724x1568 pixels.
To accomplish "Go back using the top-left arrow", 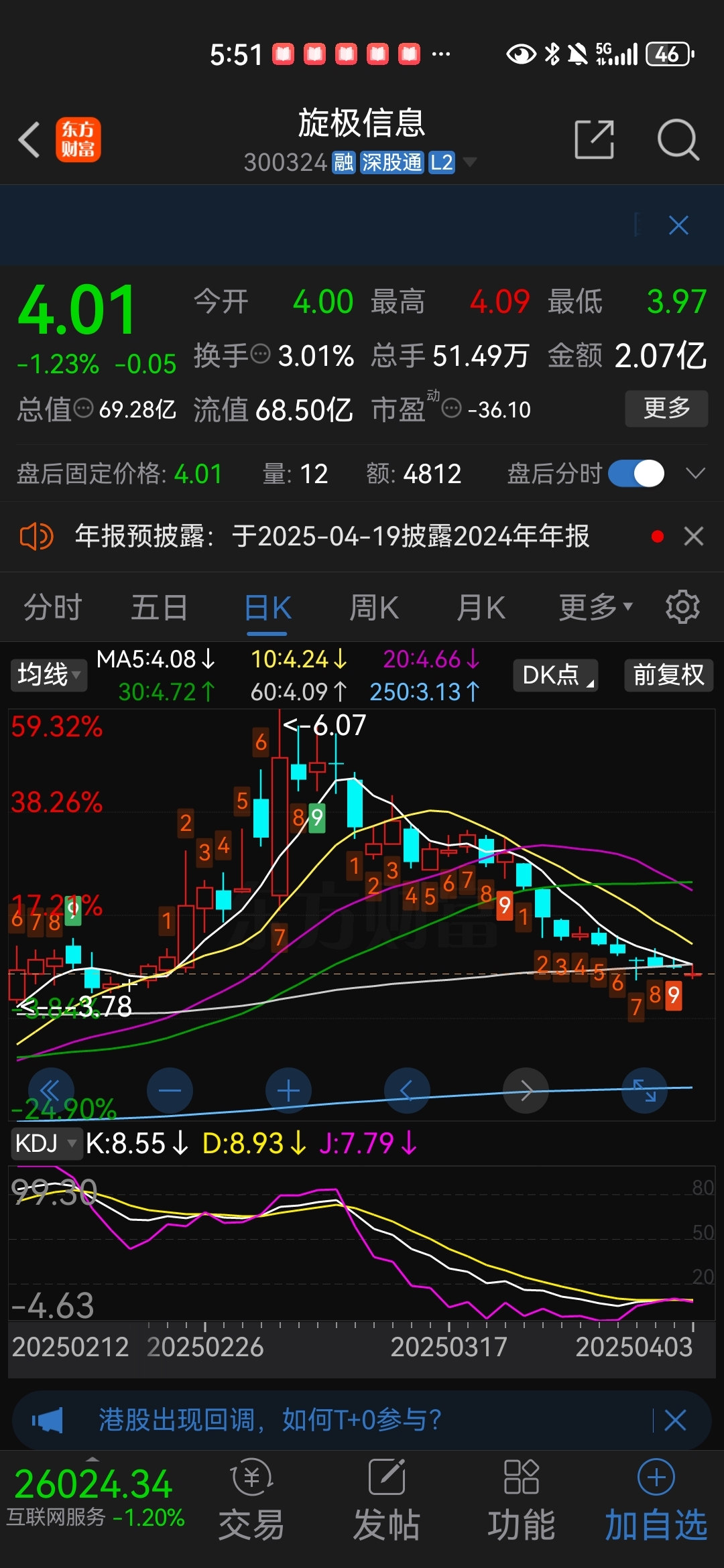I will tap(29, 139).
